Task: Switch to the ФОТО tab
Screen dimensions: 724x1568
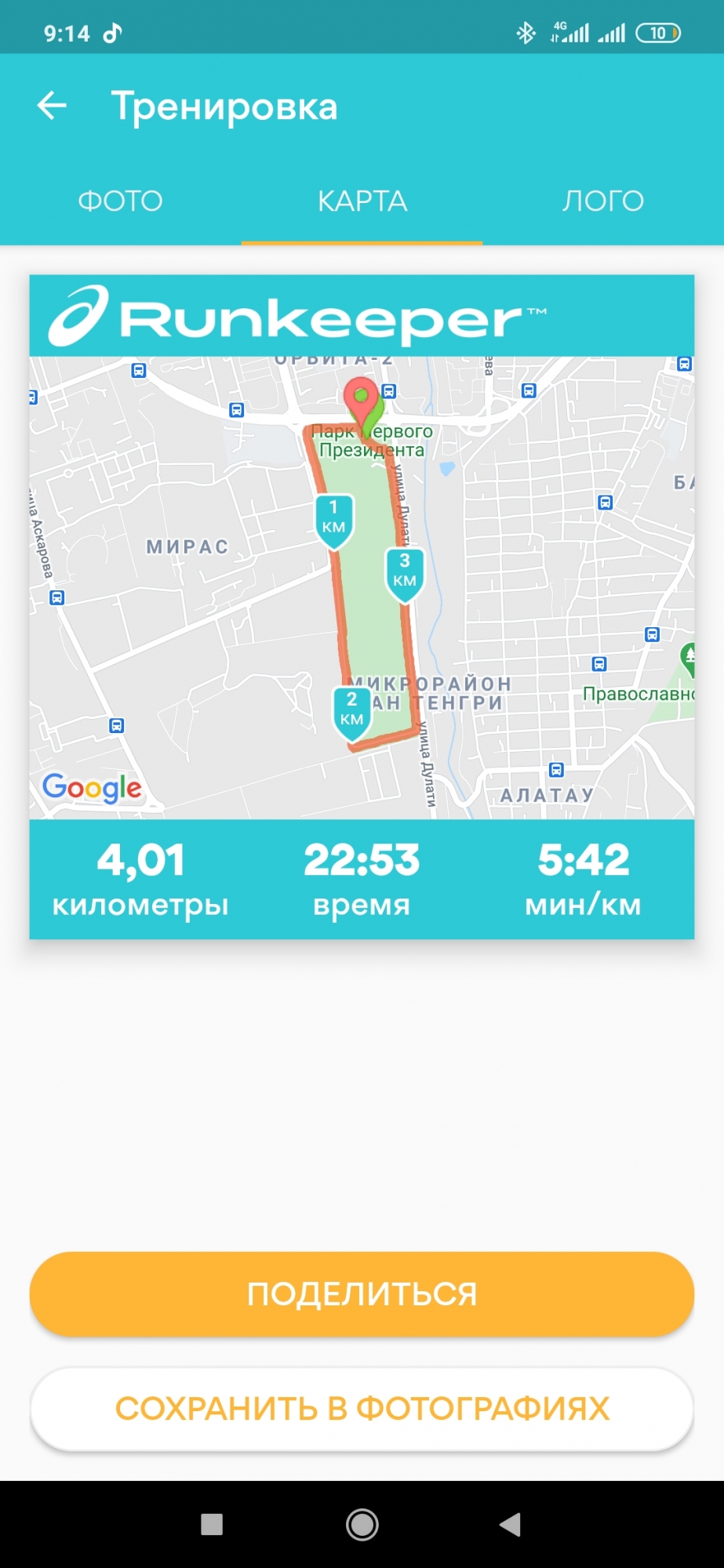Action: pyautogui.click(x=120, y=201)
